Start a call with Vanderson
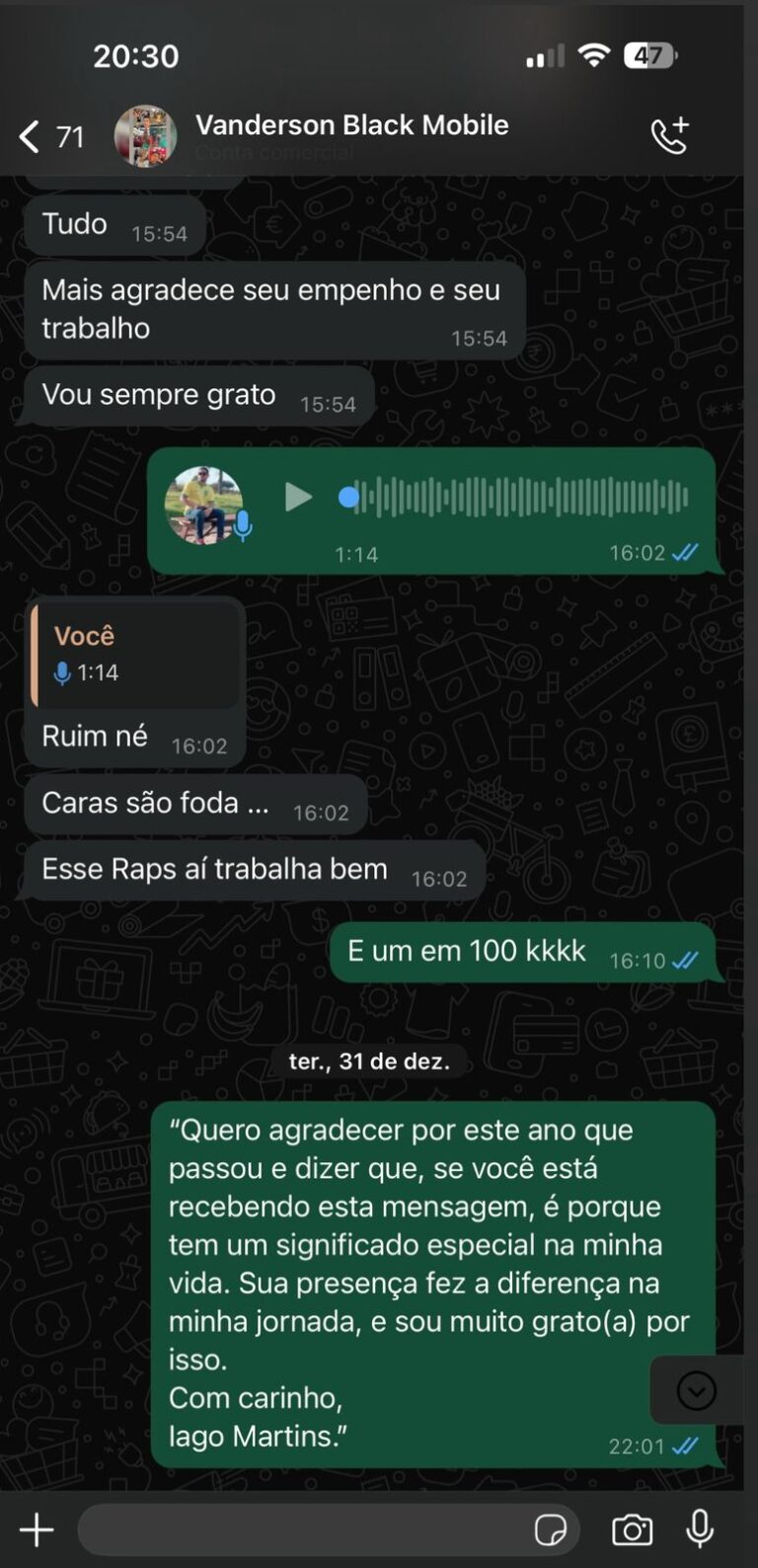The width and height of the screenshot is (758, 1568). [x=669, y=136]
